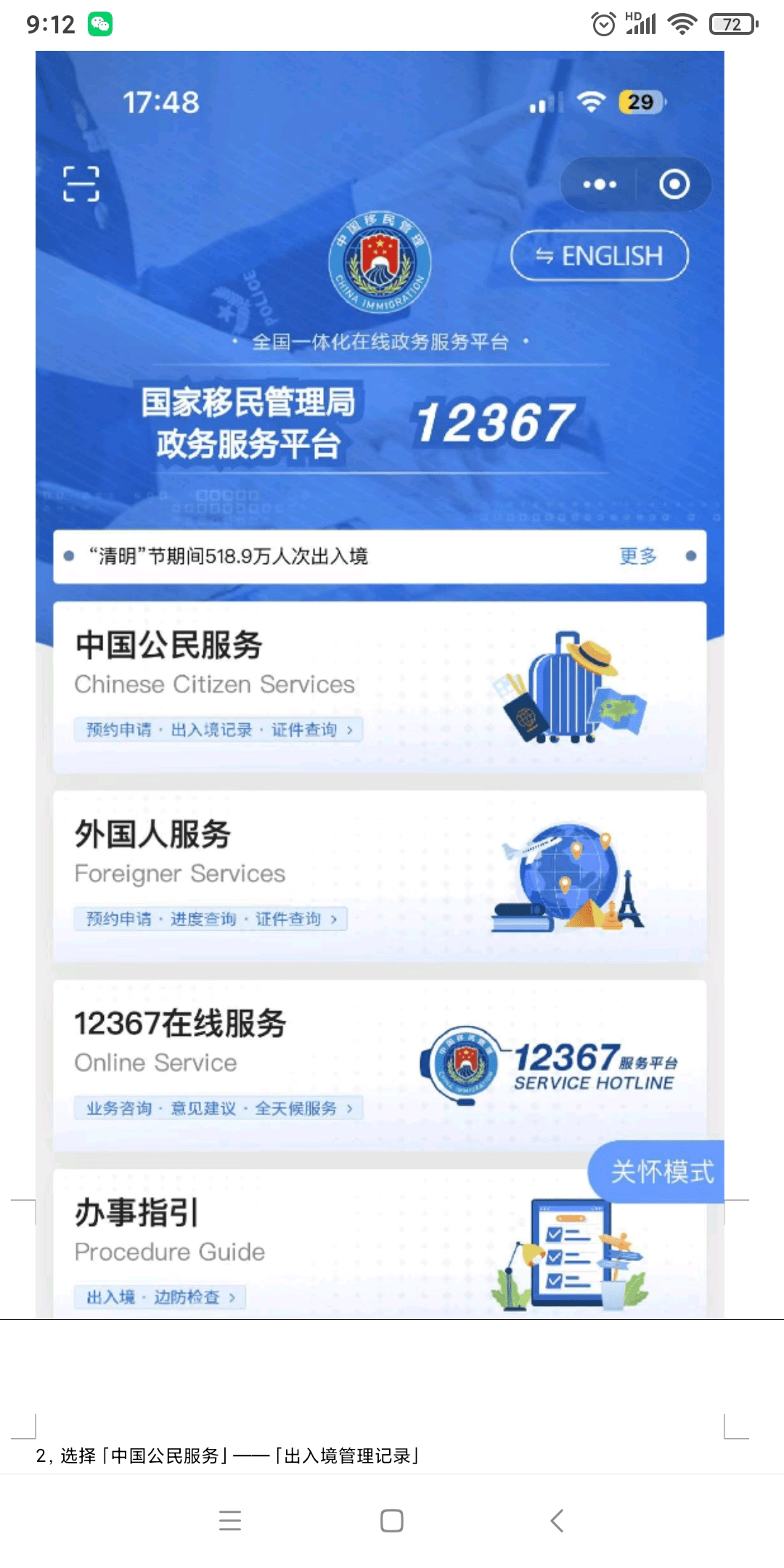Go back using the navigation bar
This screenshot has width=784, height=1568.
[557, 1520]
